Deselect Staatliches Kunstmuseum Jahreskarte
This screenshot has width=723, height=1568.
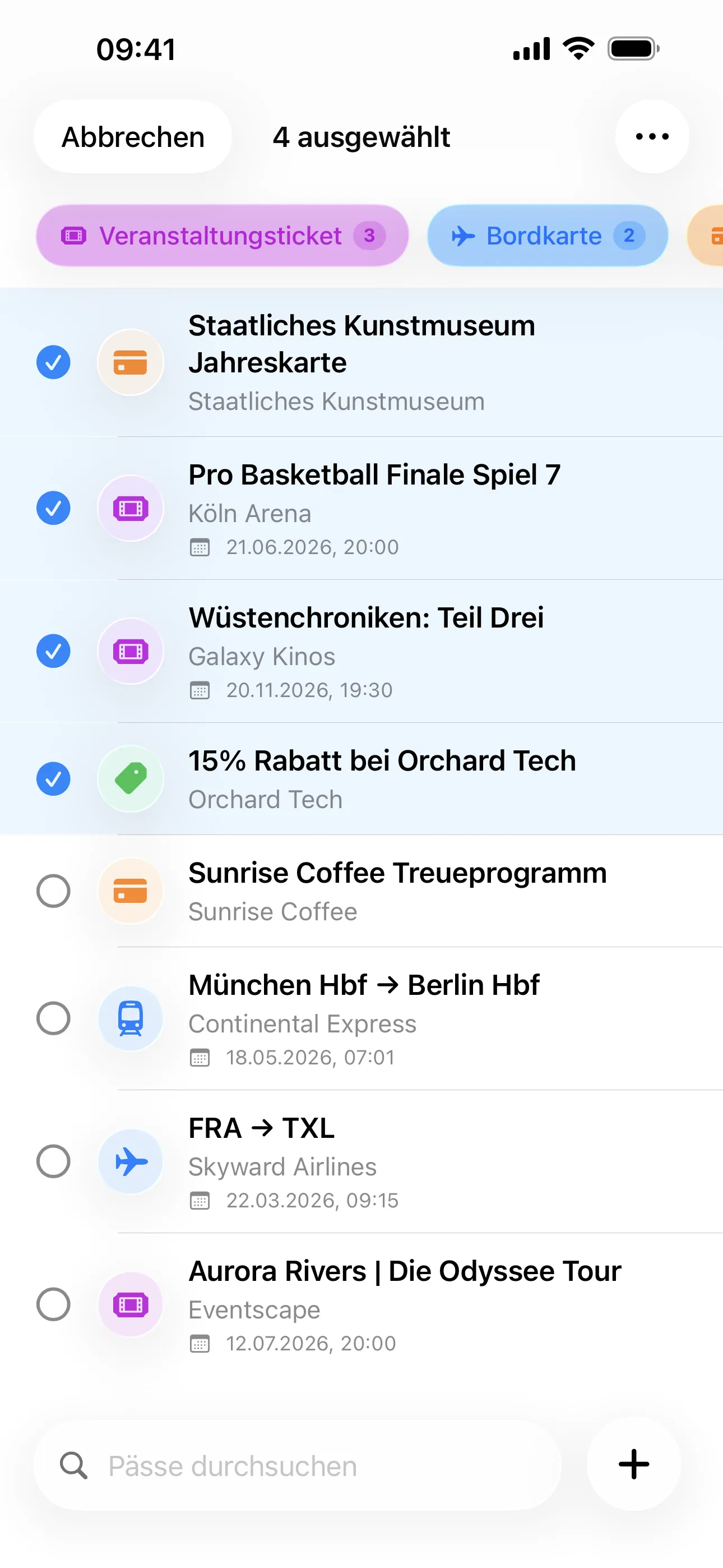coord(54,362)
